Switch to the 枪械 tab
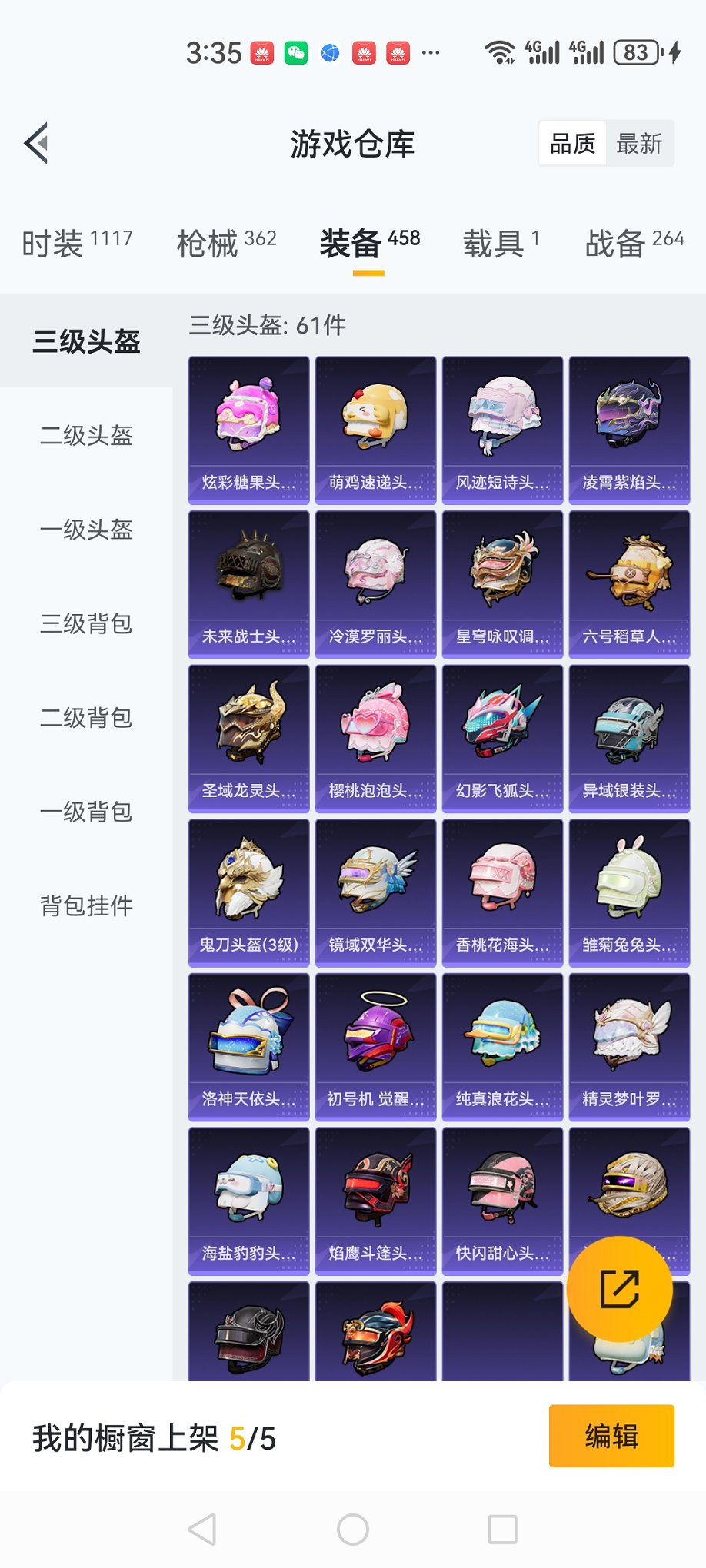Screen dimensions: 706x1568 click(x=226, y=243)
